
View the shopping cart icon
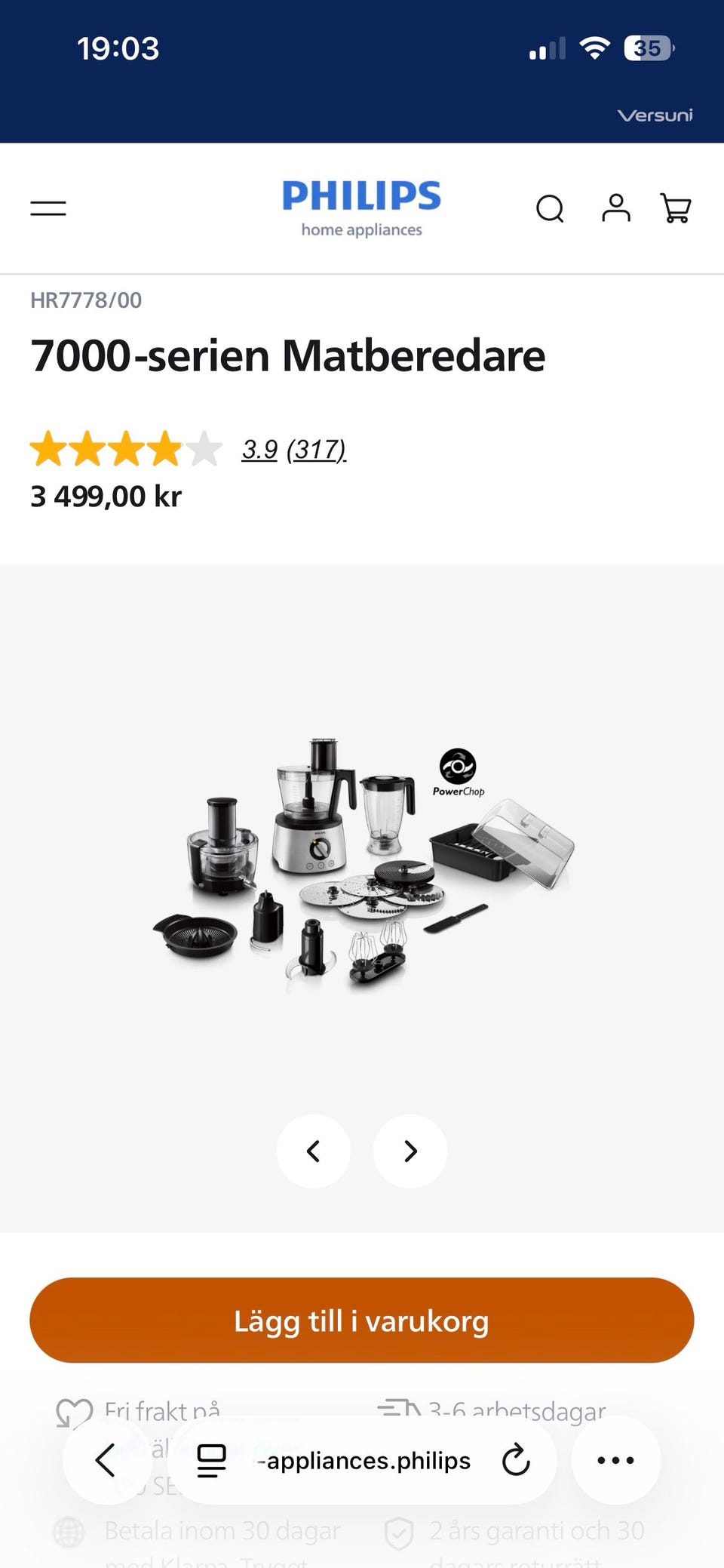(x=676, y=209)
